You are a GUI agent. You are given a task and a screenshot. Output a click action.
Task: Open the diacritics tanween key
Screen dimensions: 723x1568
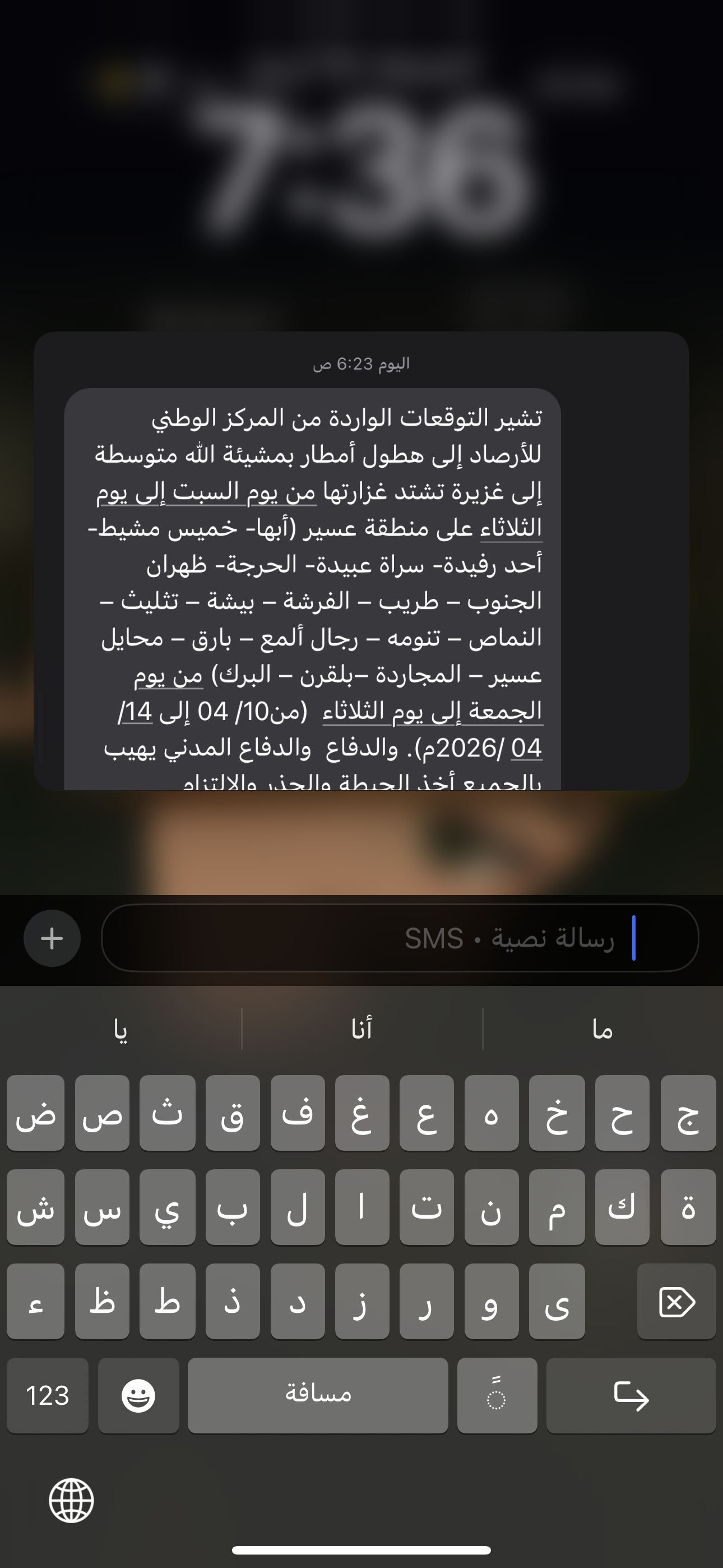(x=497, y=1395)
